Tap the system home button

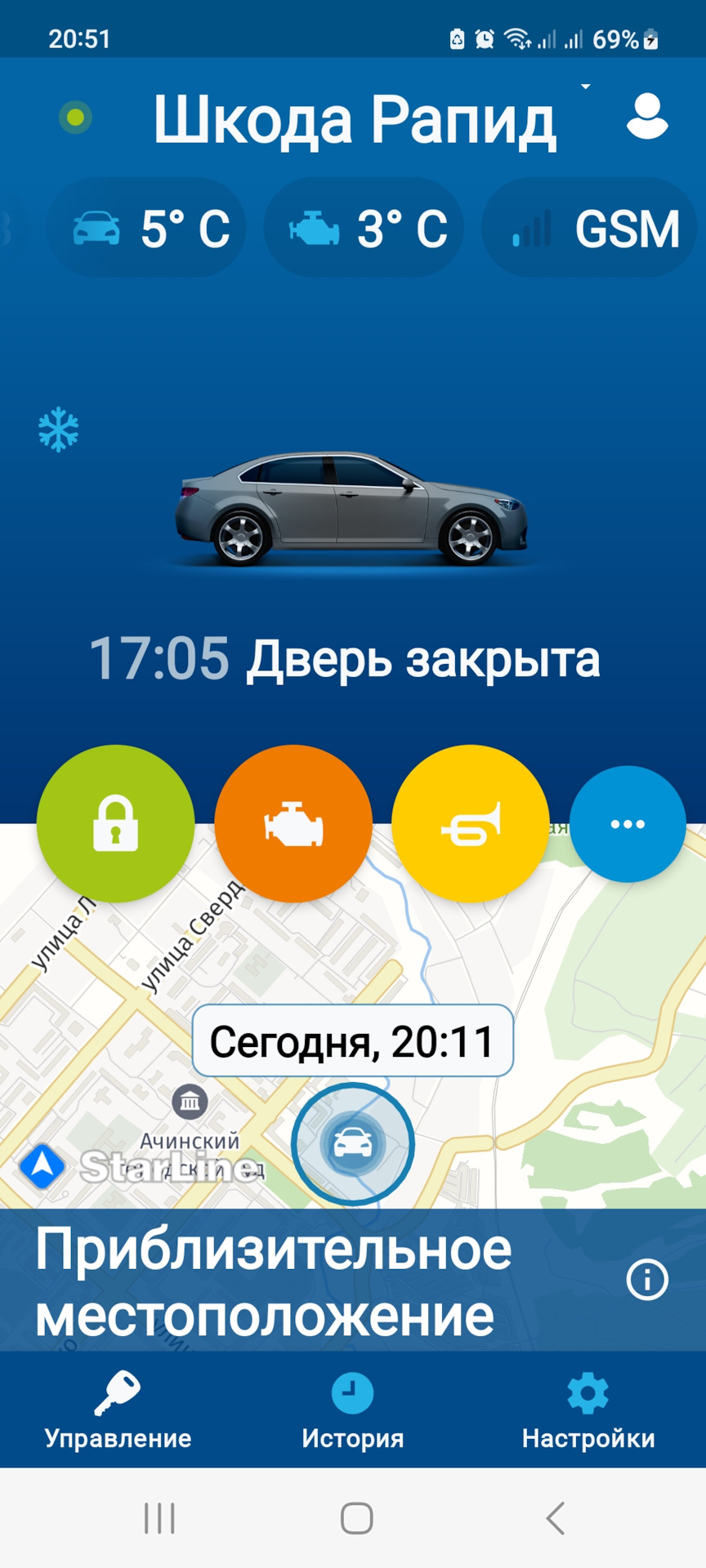coord(356,1518)
